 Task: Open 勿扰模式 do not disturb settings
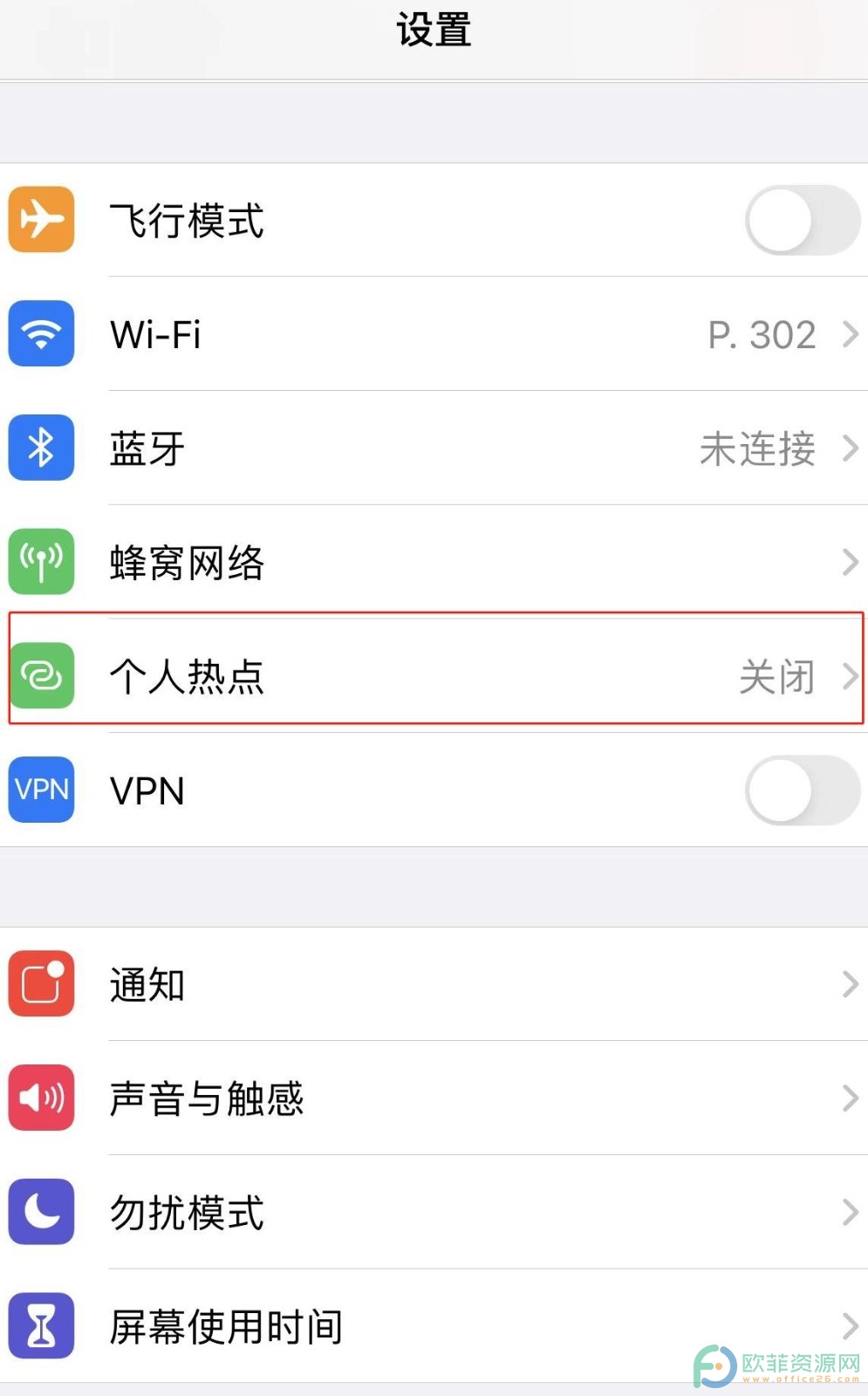tap(434, 1212)
